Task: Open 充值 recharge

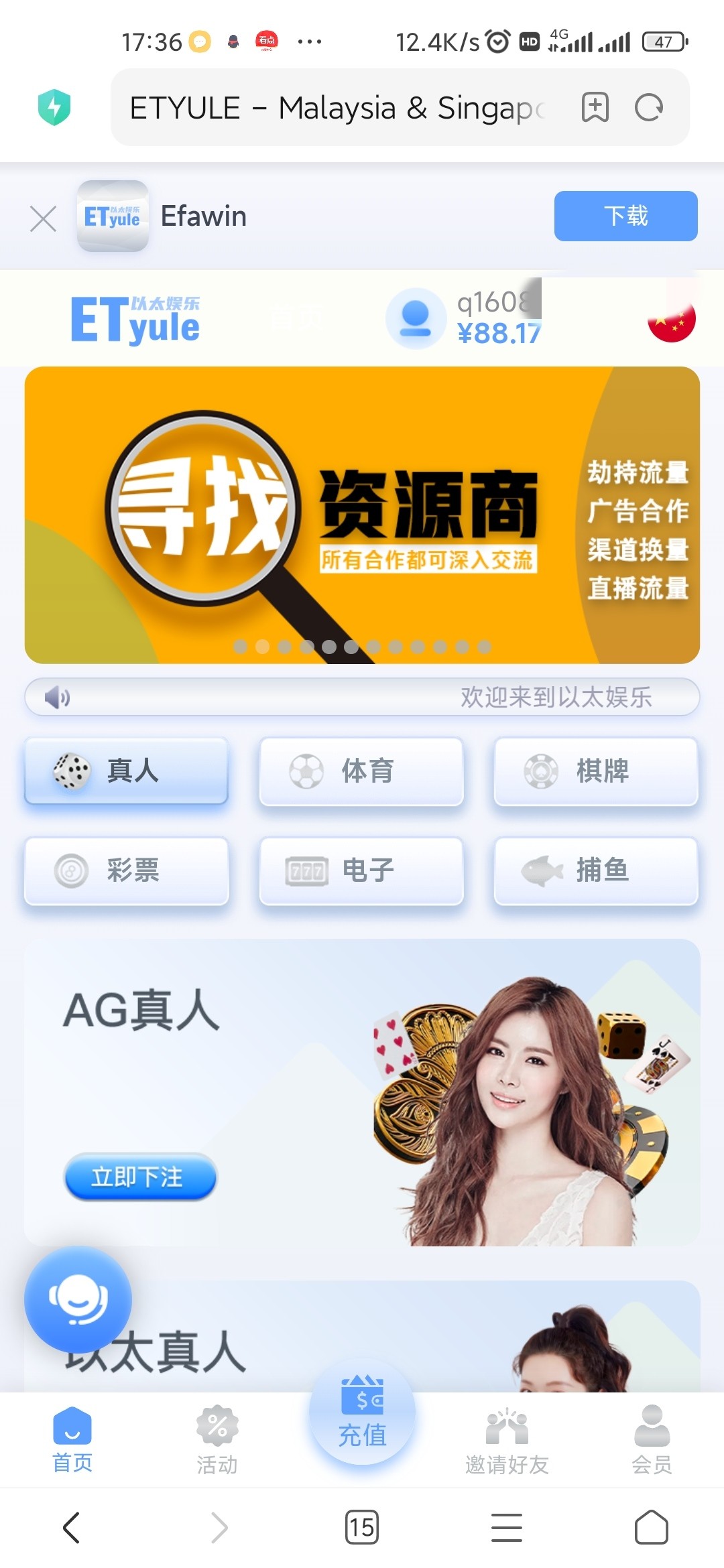Action: [x=362, y=1415]
